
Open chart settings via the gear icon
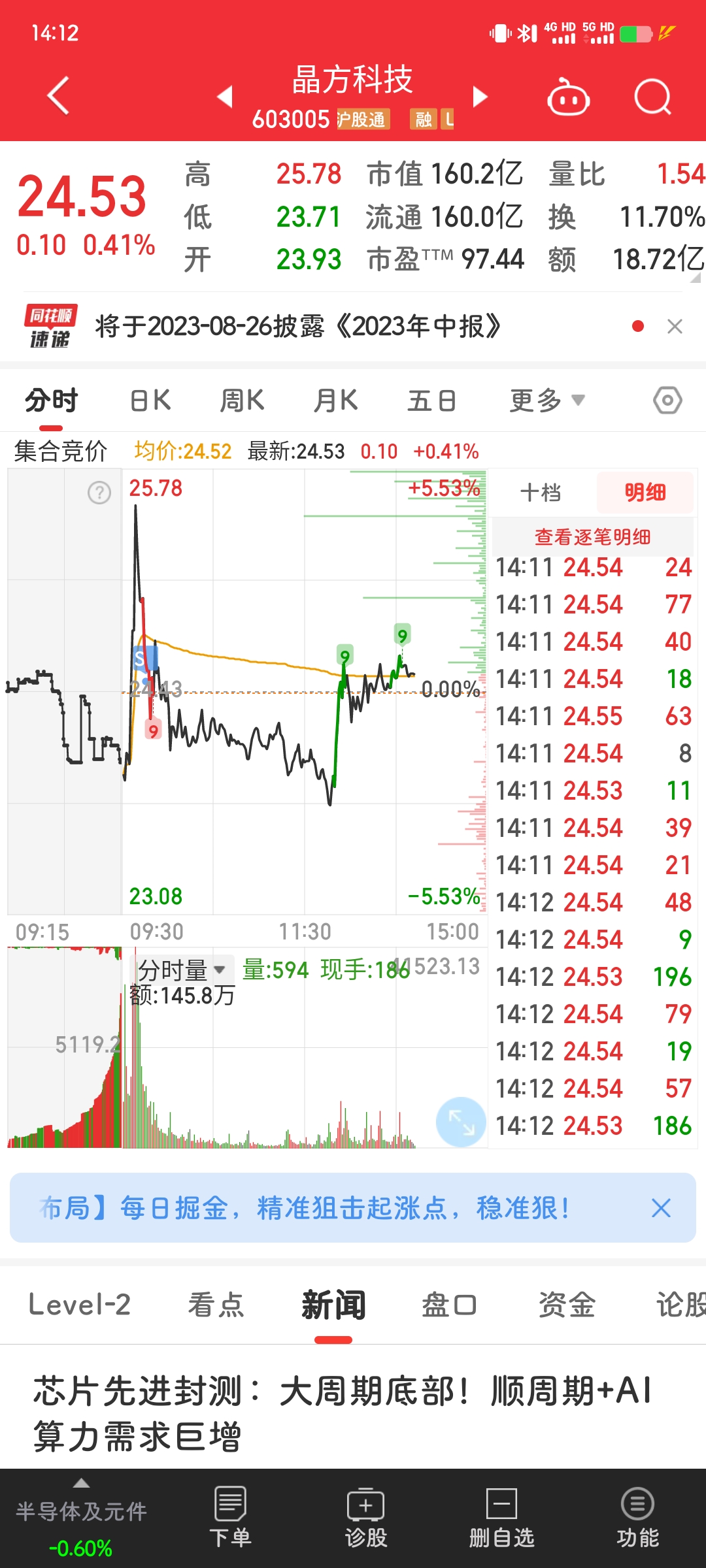(666, 399)
